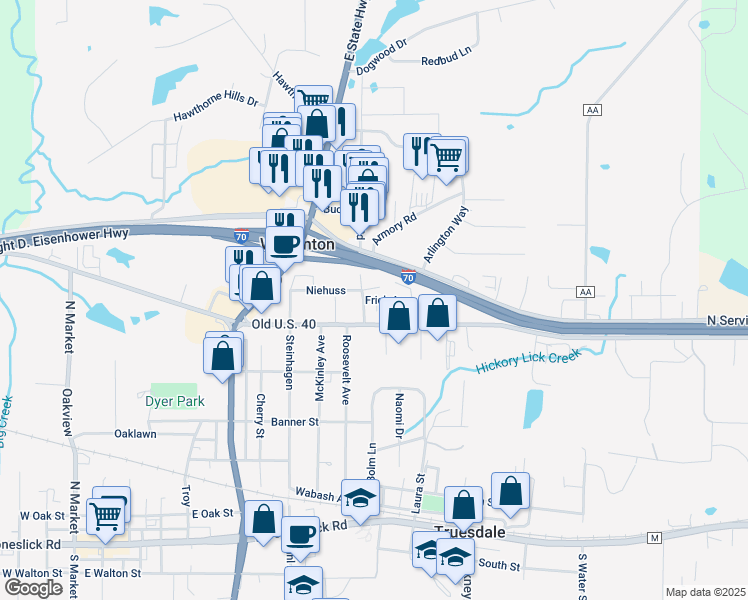Viewport: 748px width, 600px height.
Task: Tap the coffee cup marker south of E Oak St
Action: (x=301, y=534)
